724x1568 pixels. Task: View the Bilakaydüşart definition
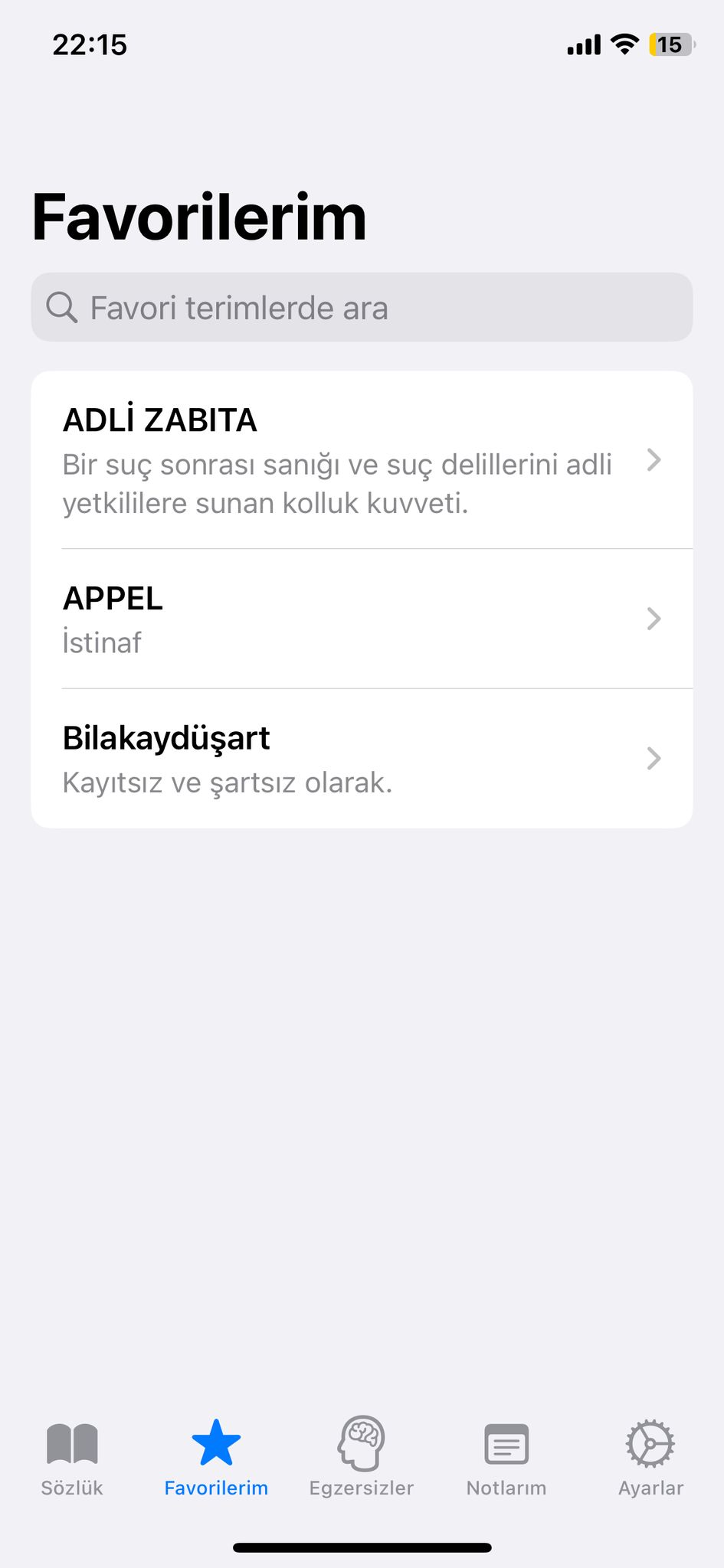(x=362, y=759)
